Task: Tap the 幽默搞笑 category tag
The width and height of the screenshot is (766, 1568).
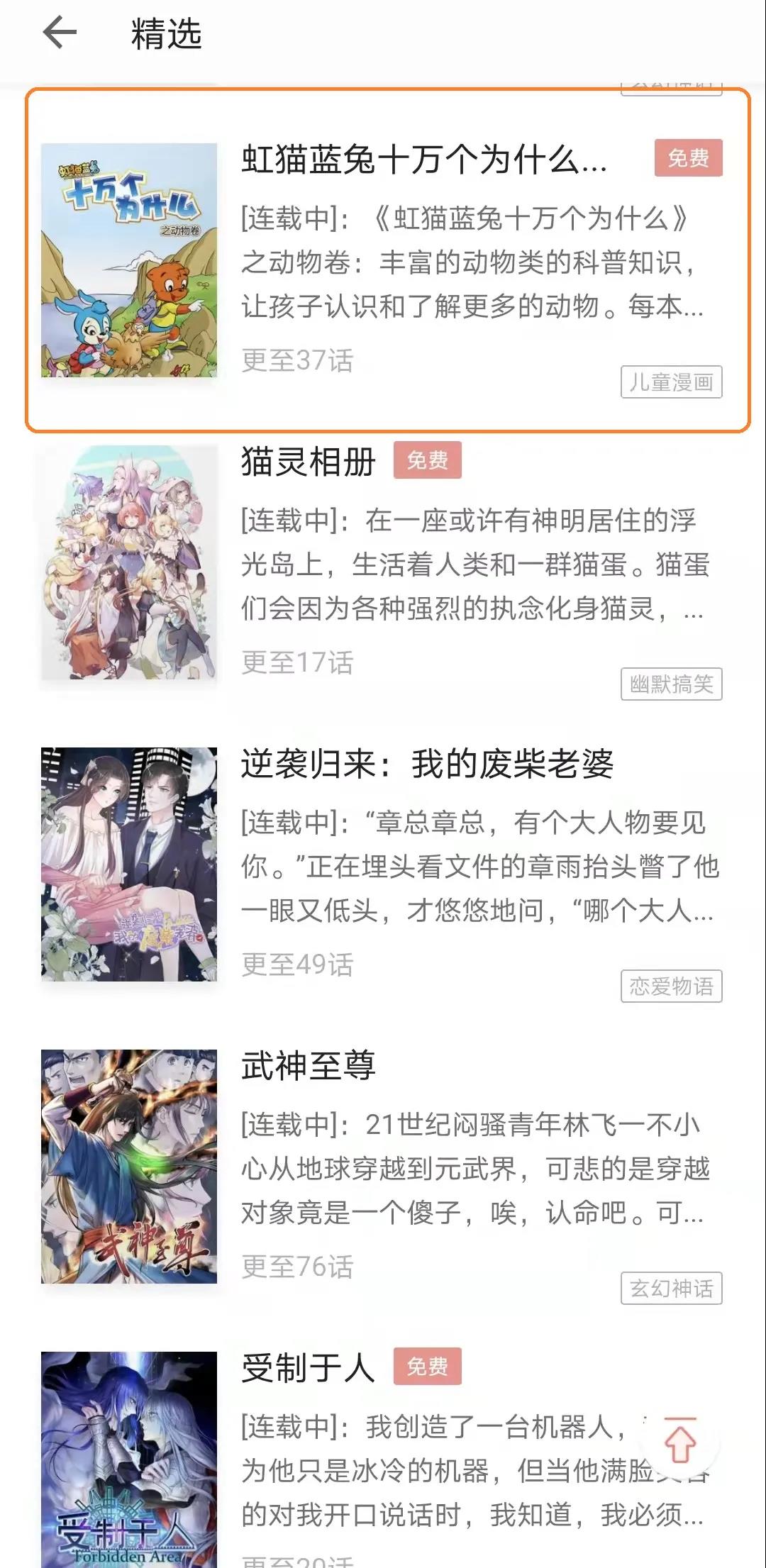Action: click(x=672, y=684)
